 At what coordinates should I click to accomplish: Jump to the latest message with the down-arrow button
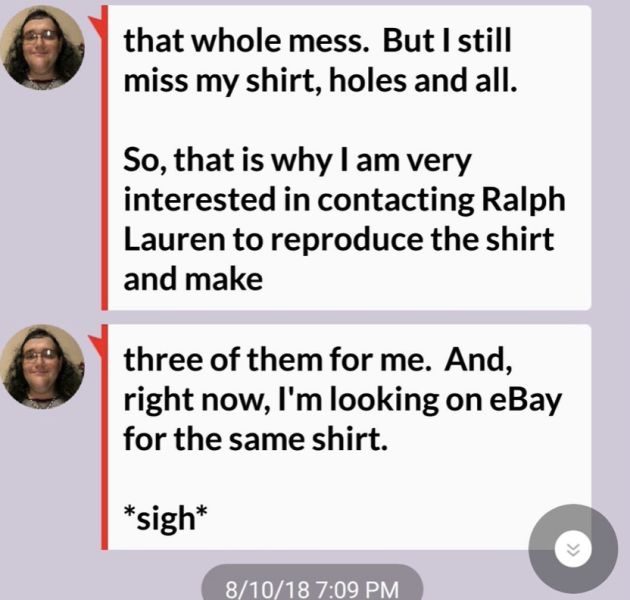click(x=574, y=549)
